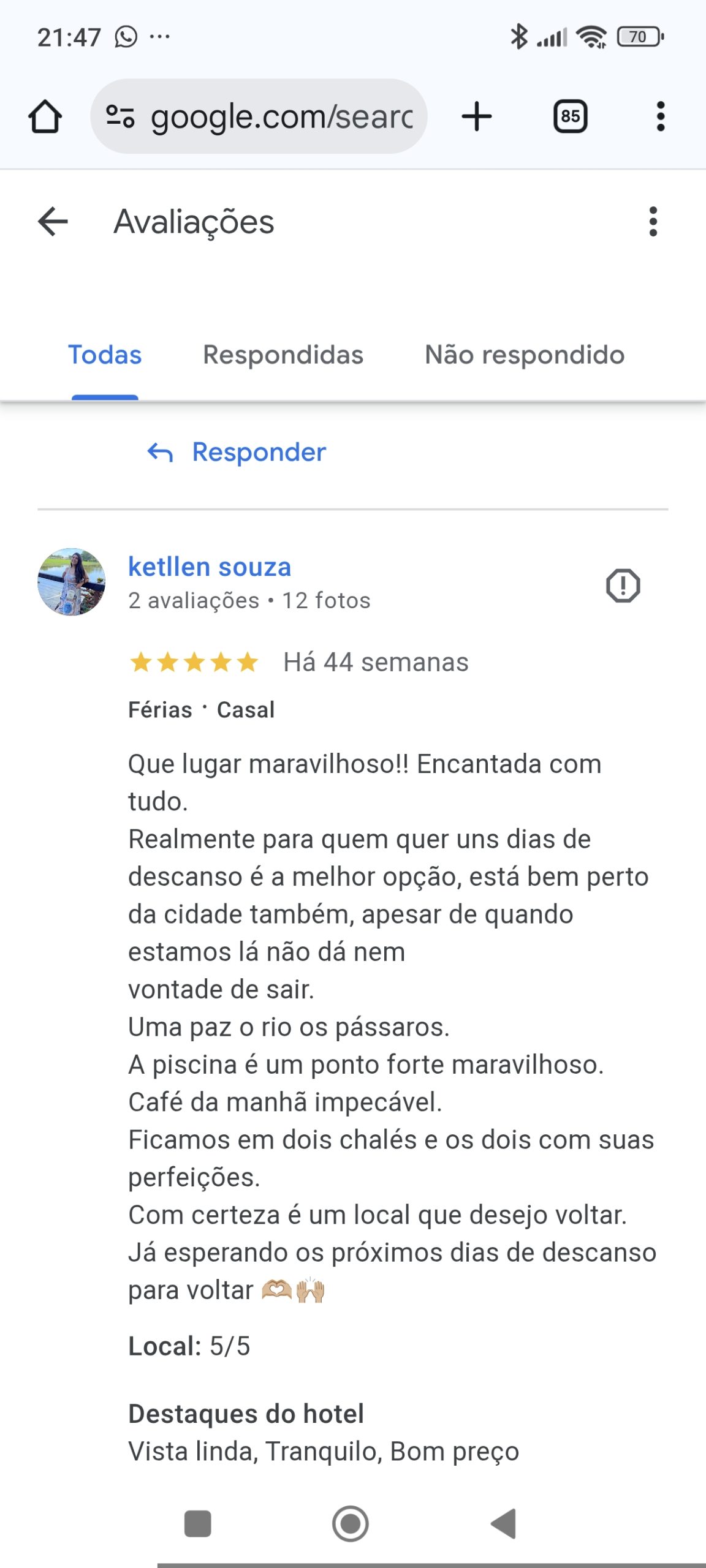This screenshot has height=1568, width=706.
Task: Go to the system home screen
Action: point(351,1523)
